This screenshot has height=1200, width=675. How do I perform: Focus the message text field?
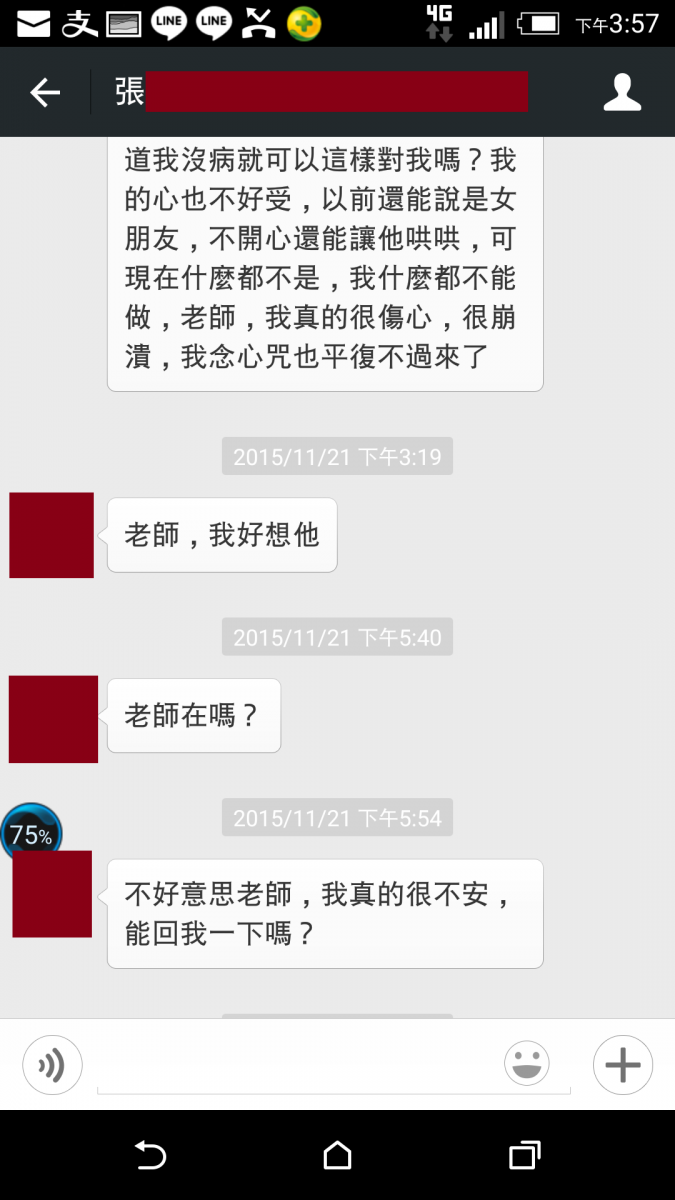click(x=300, y=1066)
